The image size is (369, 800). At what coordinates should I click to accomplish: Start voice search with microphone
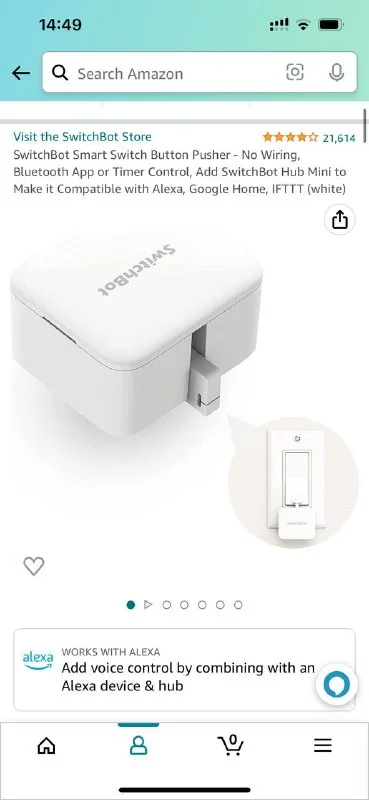[x=336, y=73]
